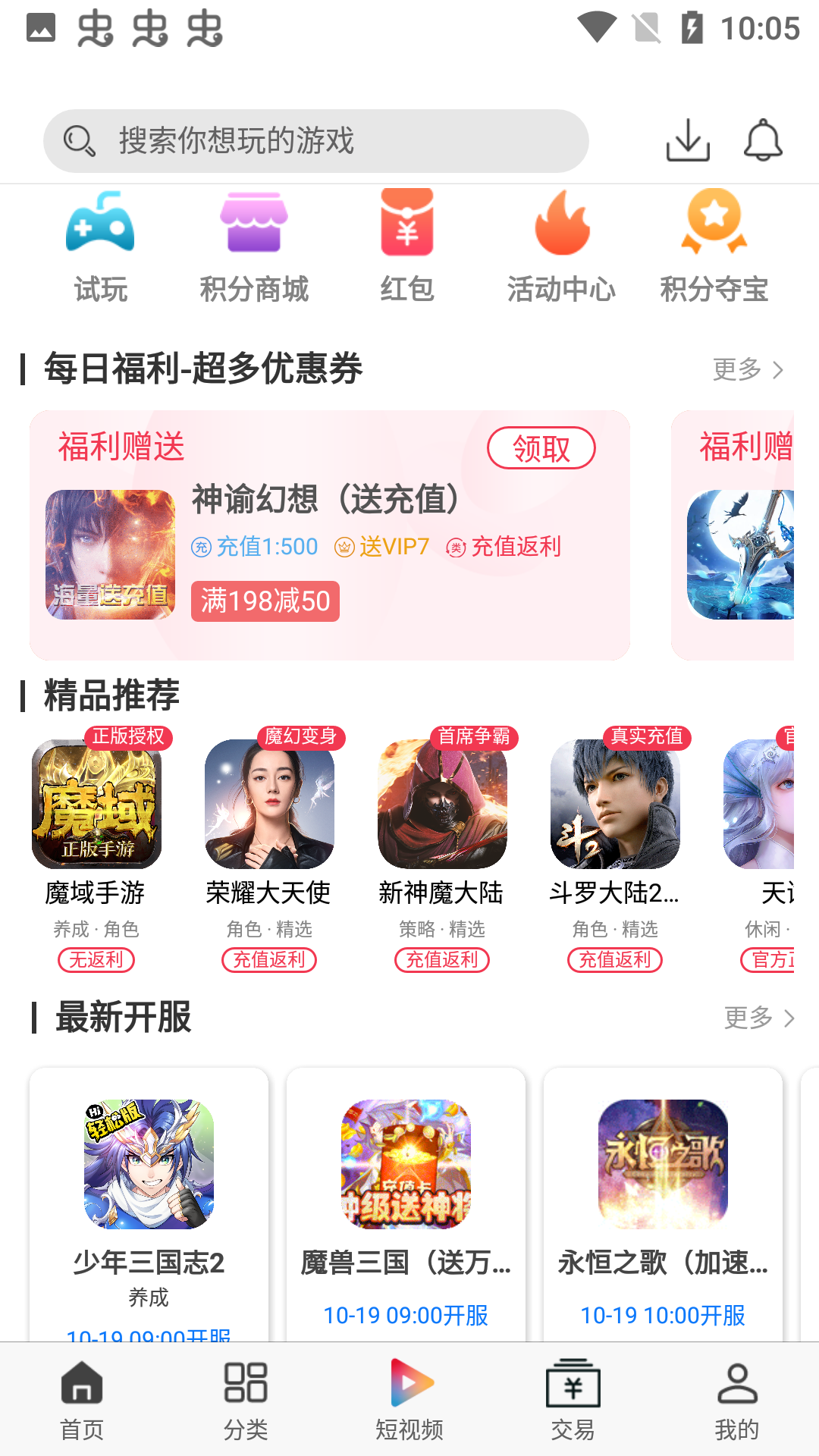Click the 满198减50 coupon label
The height and width of the screenshot is (1456, 819).
coord(265,601)
